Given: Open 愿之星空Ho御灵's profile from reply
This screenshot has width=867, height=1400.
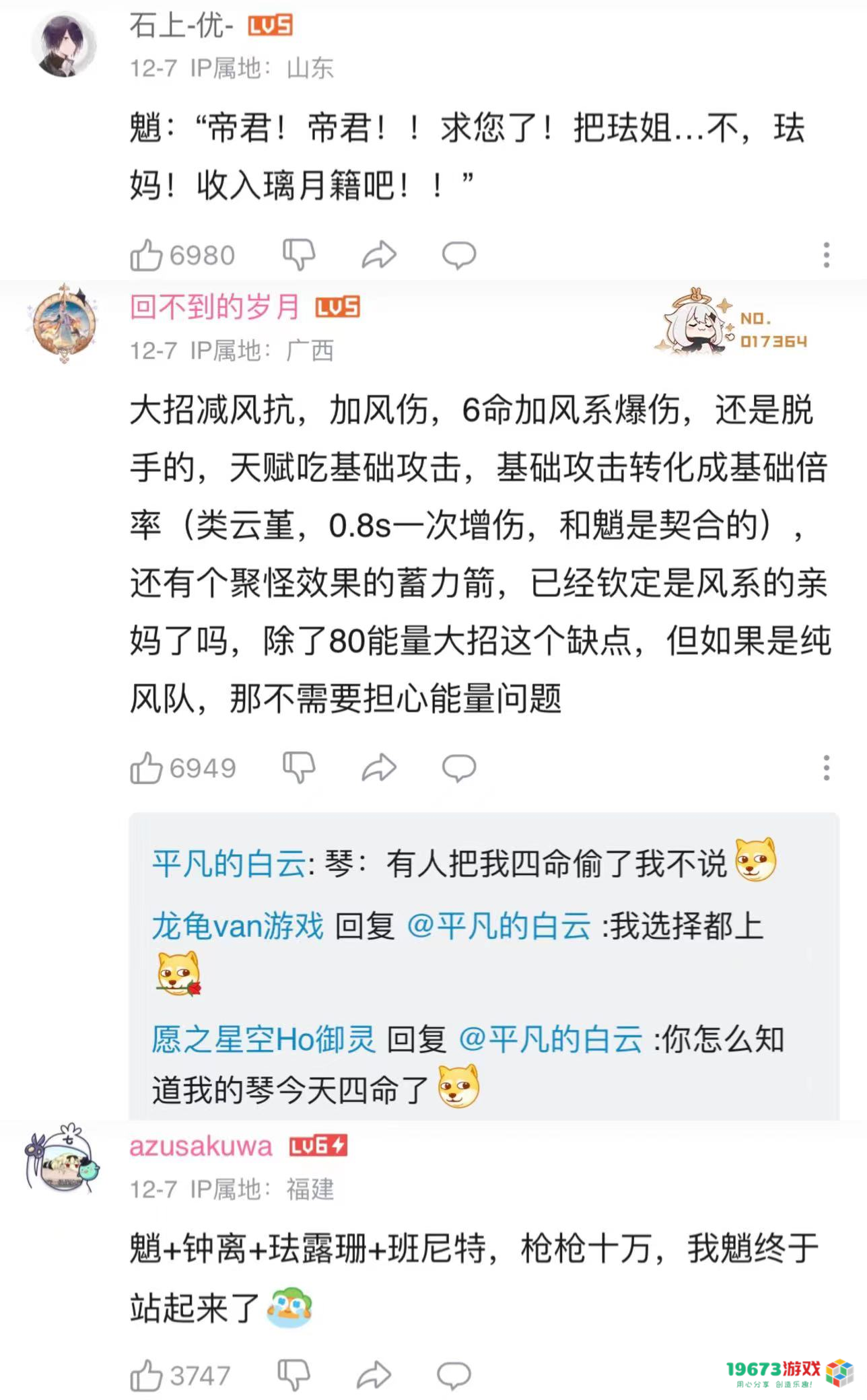Looking at the screenshot, I should pyautogui.click(x=263, y=1039).
